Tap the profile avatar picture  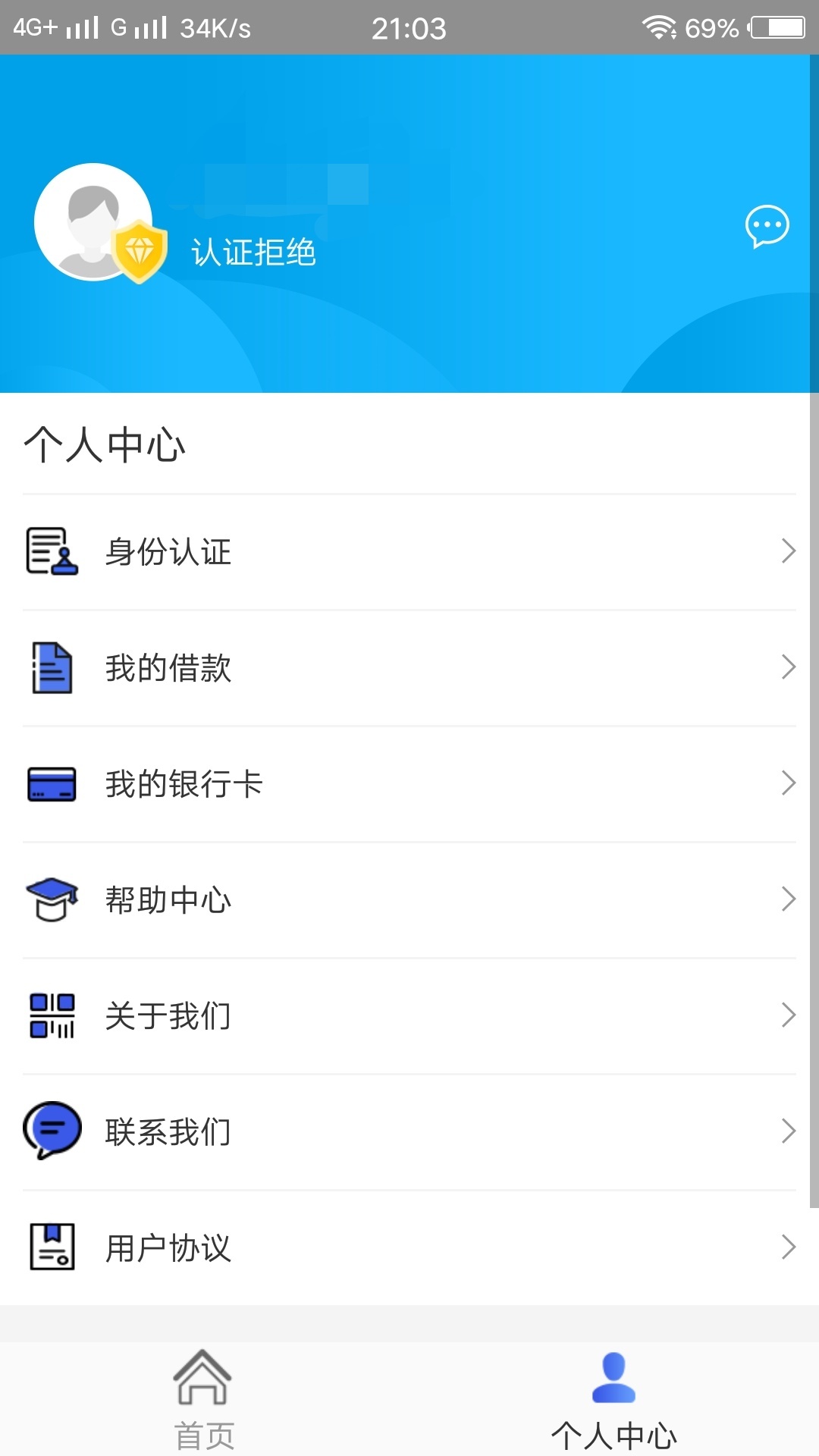(x=93, y=221)
